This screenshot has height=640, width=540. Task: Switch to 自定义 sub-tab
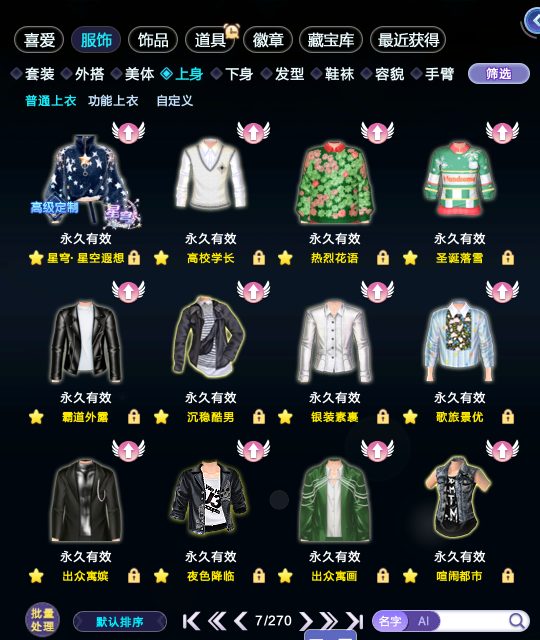coord(174,100)
